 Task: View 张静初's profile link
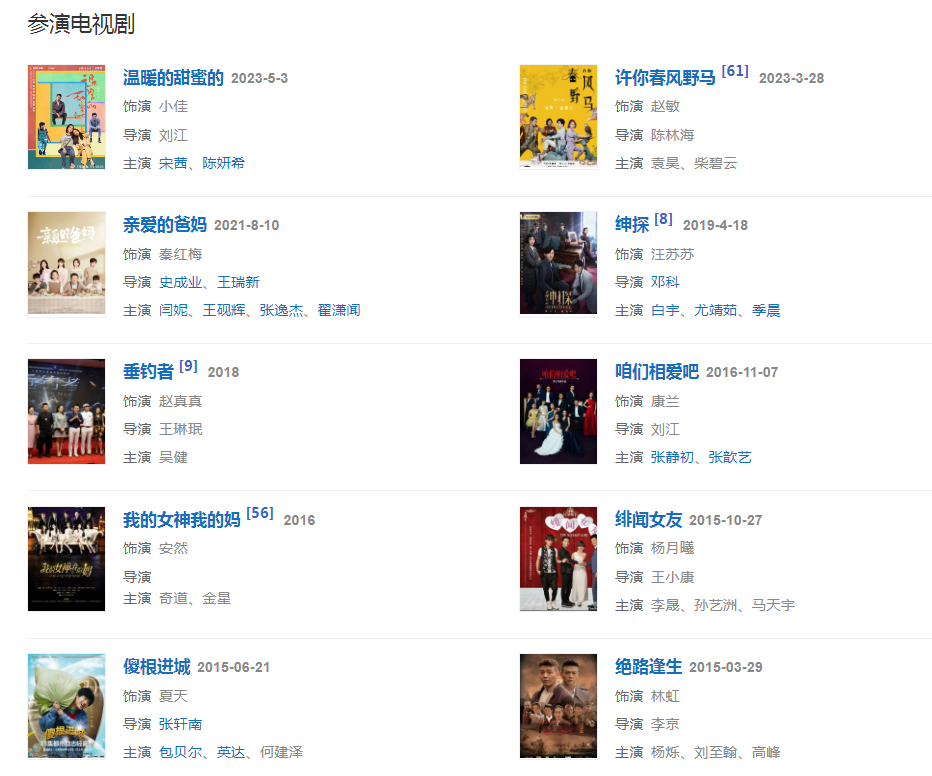(672, 457)
